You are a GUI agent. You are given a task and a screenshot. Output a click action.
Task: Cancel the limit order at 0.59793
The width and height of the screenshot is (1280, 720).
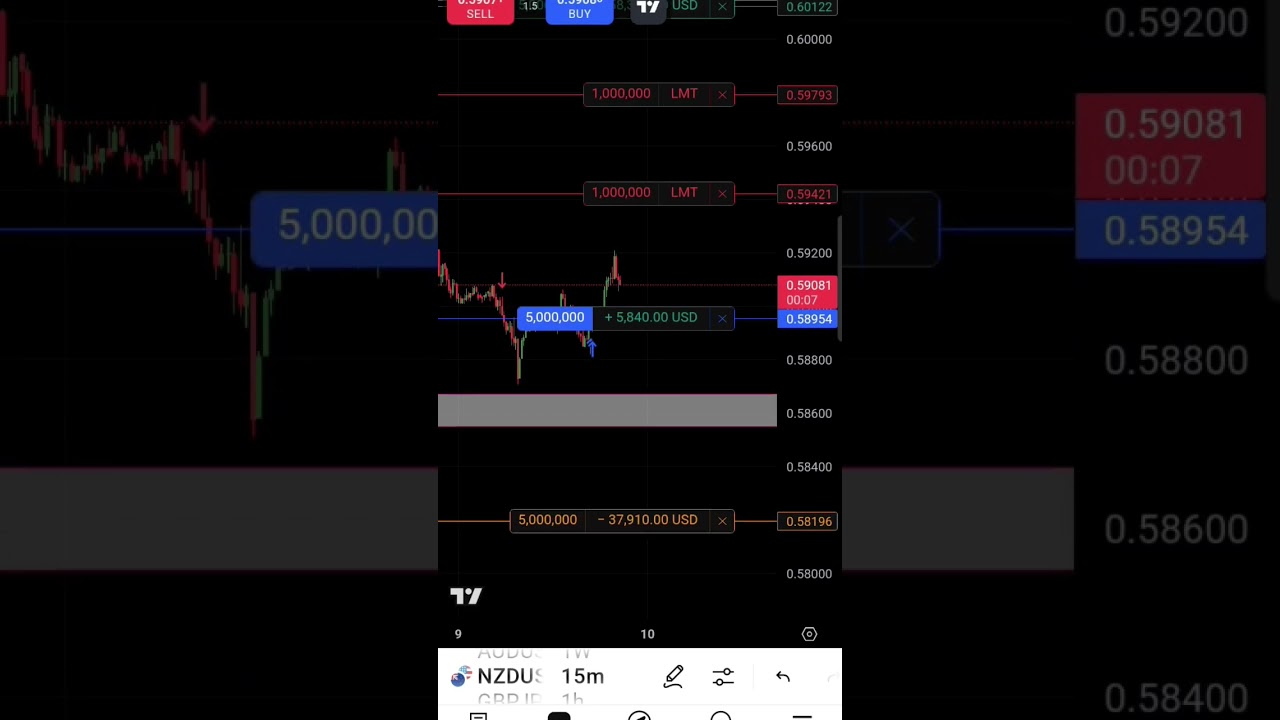(722, 94)
